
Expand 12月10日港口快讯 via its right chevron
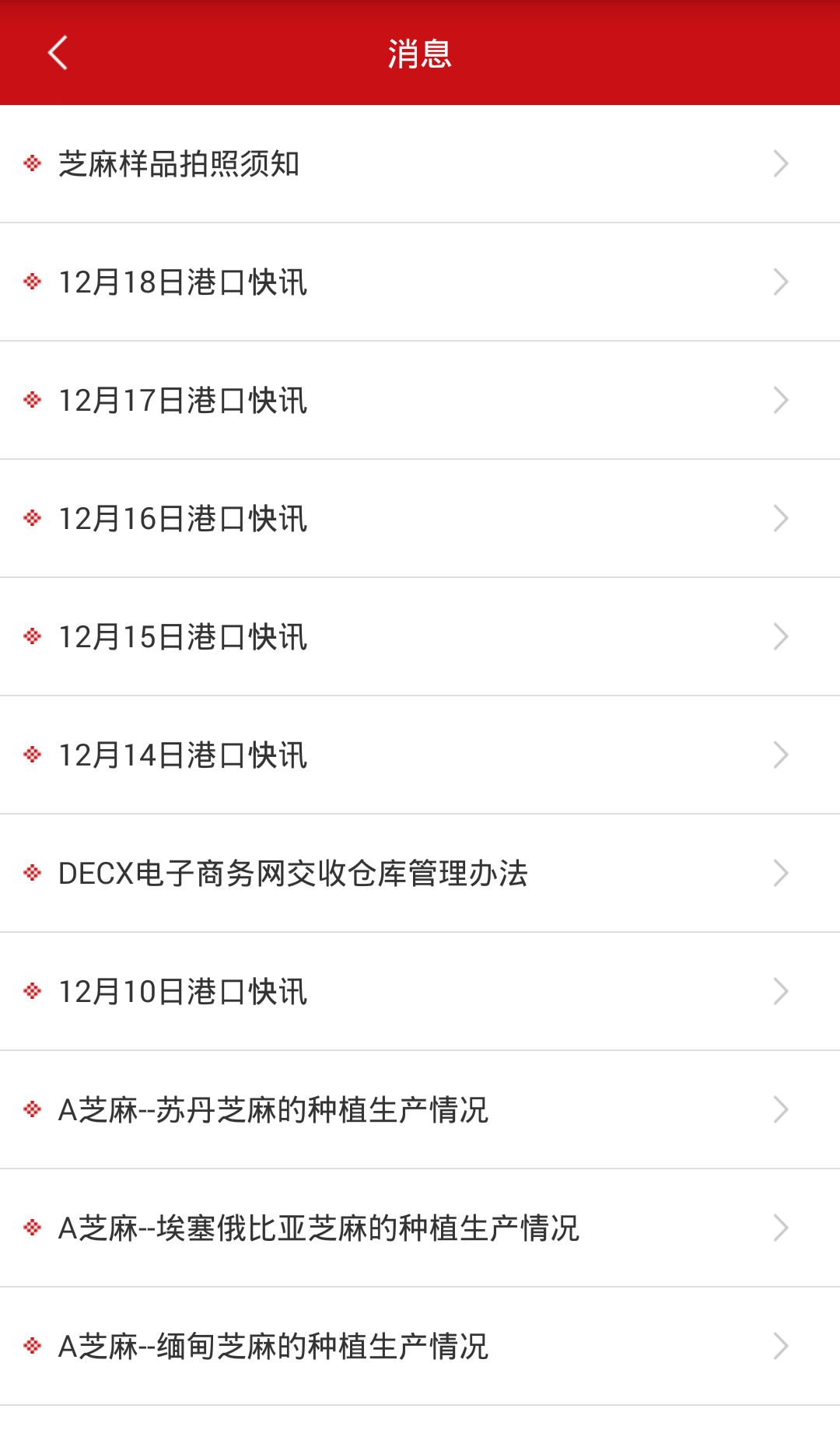tap(781, 990)
